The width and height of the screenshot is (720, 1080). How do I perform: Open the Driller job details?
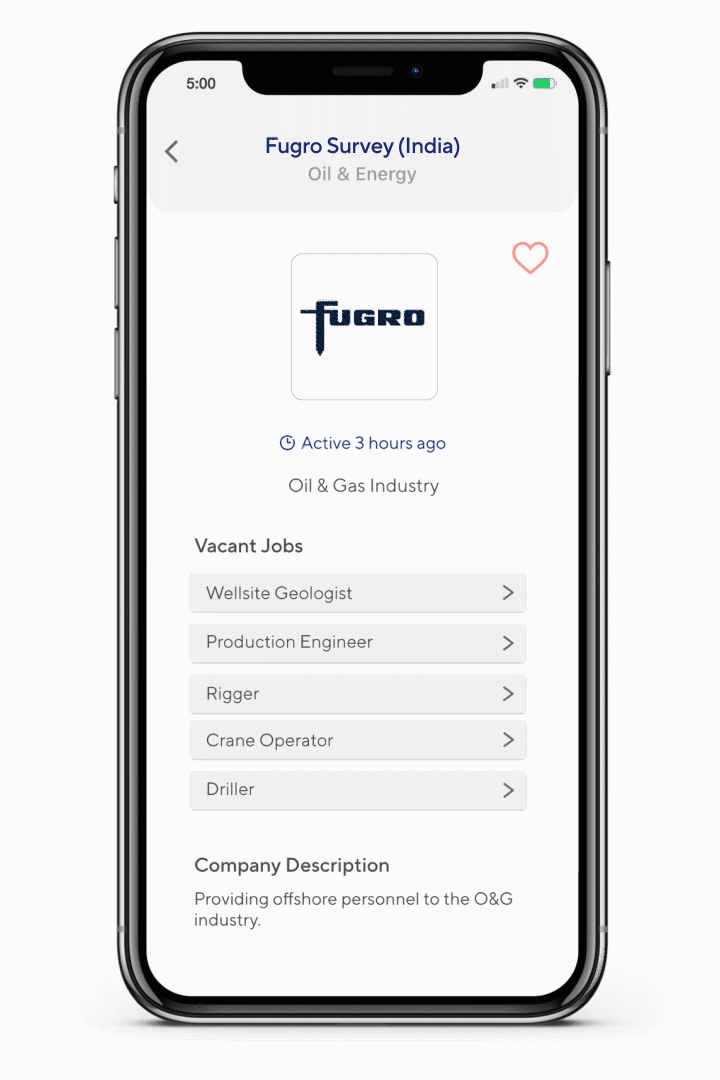[357, 790]
